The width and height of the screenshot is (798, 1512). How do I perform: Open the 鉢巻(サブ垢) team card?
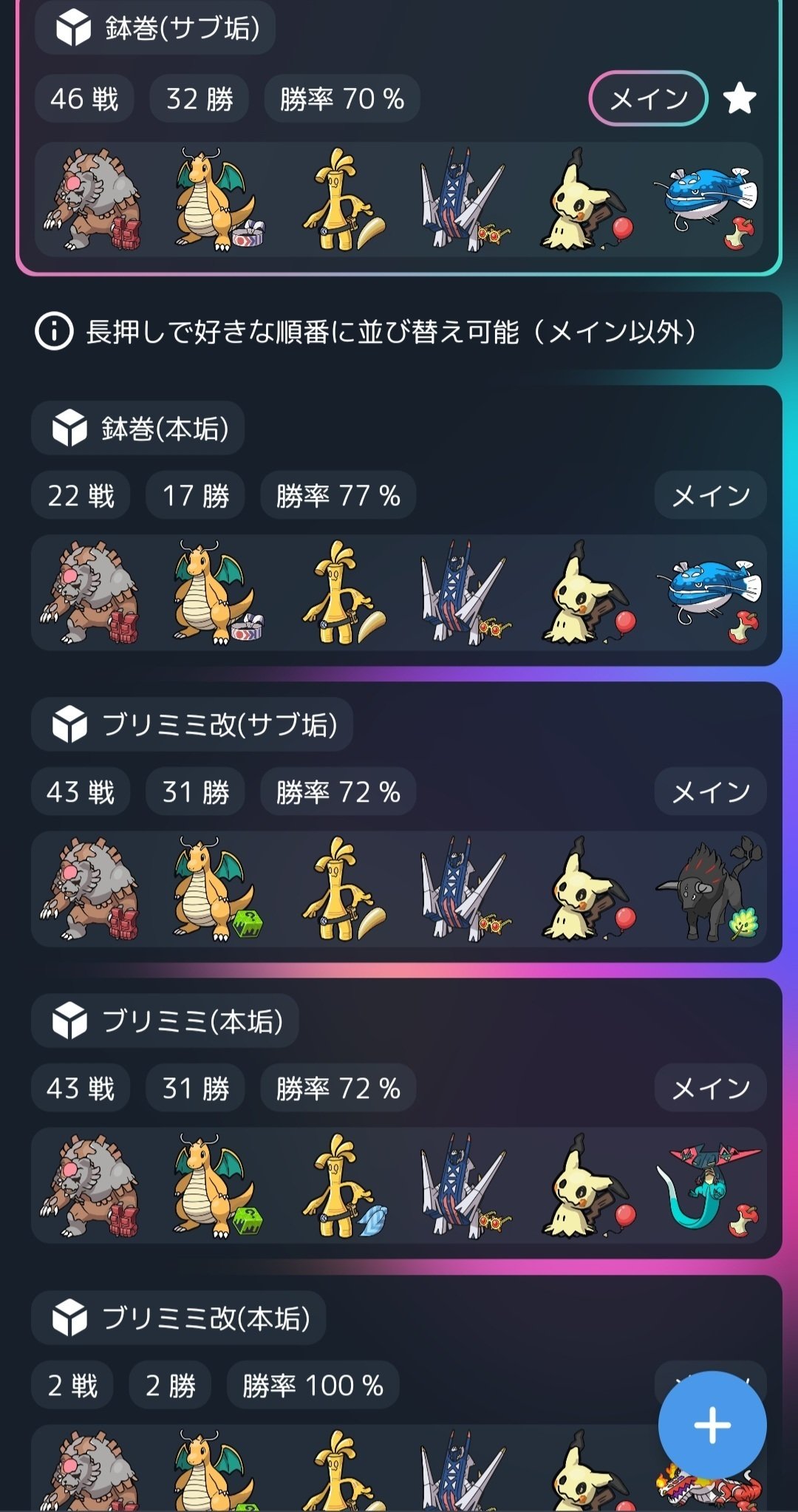pyautogui.click(x=399, y=200)
